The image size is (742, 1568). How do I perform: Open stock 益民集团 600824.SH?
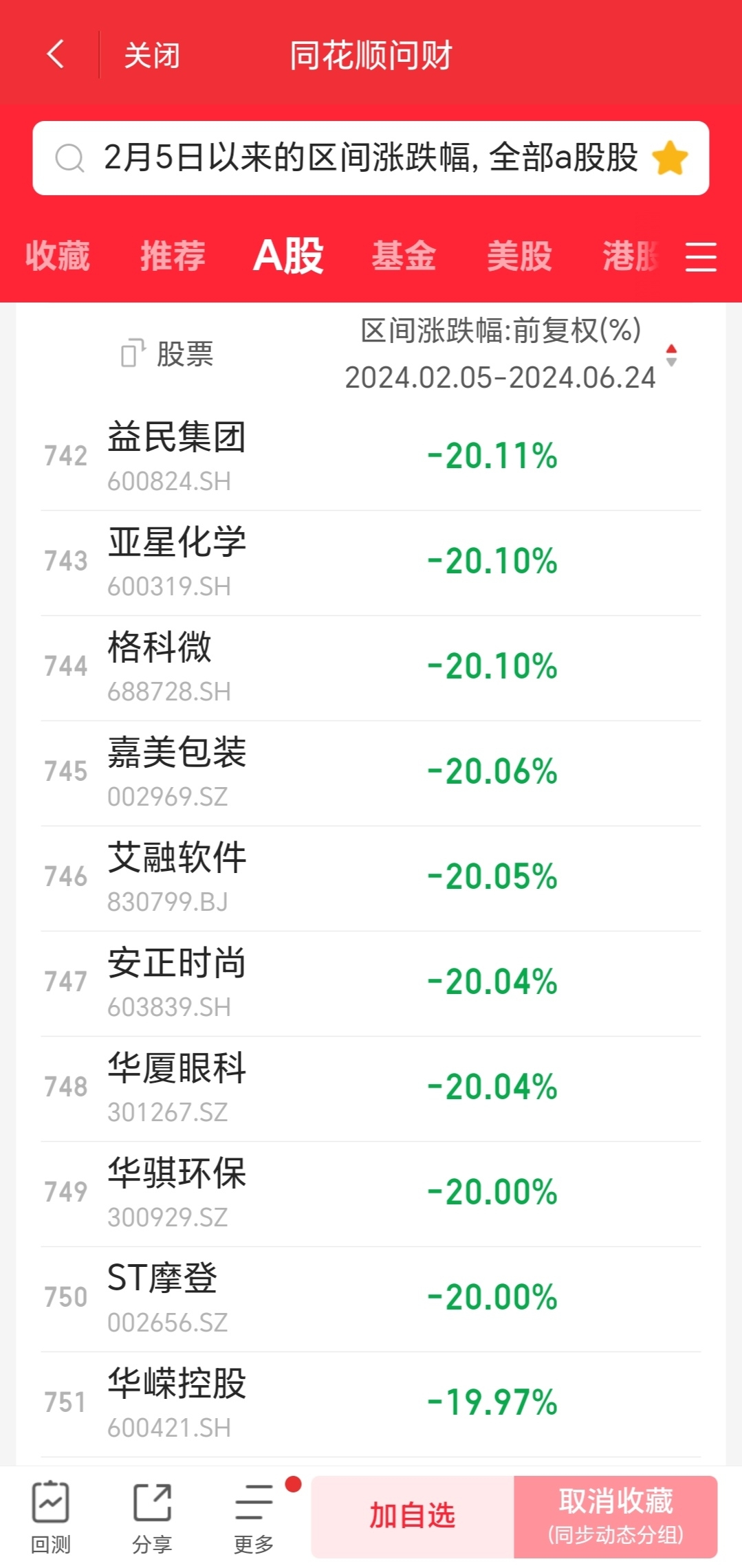point(176,456)
